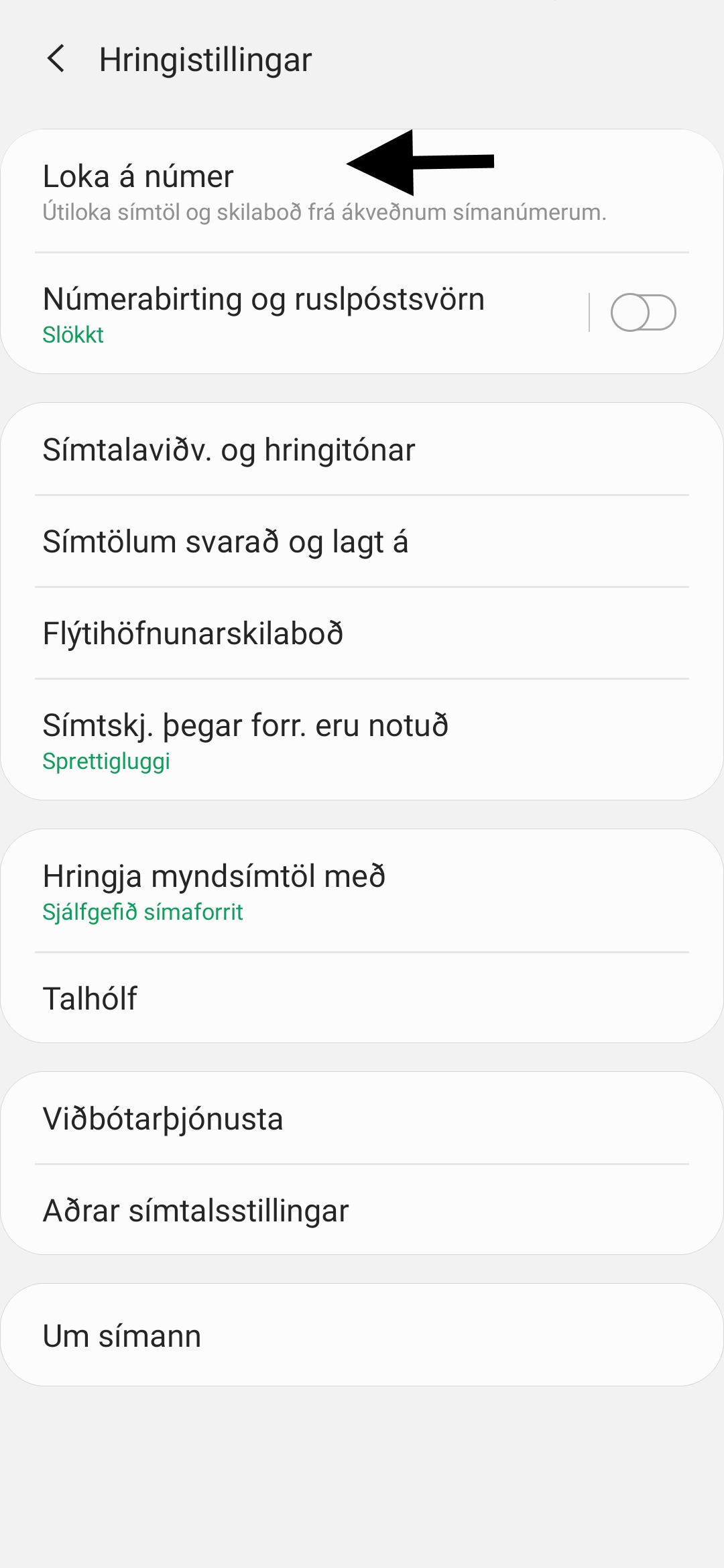This screenshot has height=1568, width=724.
Task: Open Símtskj. þegar forr. eru notuð
Action: [362, 739]
